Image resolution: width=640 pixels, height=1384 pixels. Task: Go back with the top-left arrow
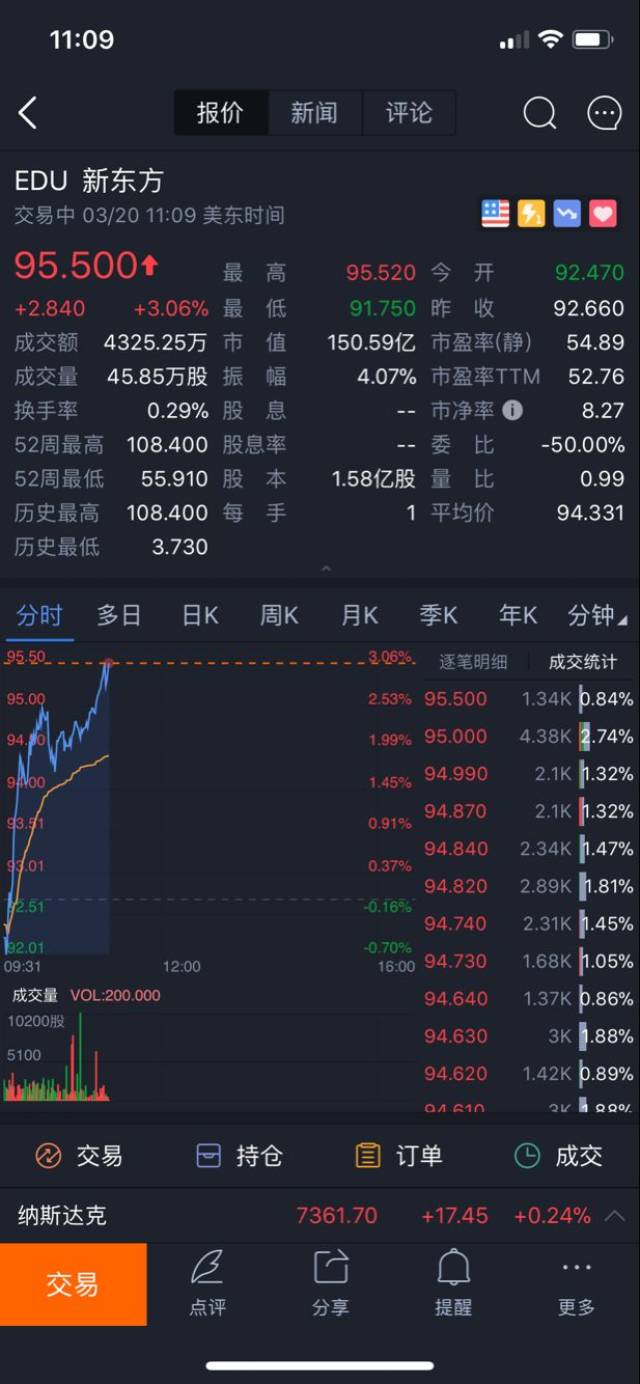(28, 113)
